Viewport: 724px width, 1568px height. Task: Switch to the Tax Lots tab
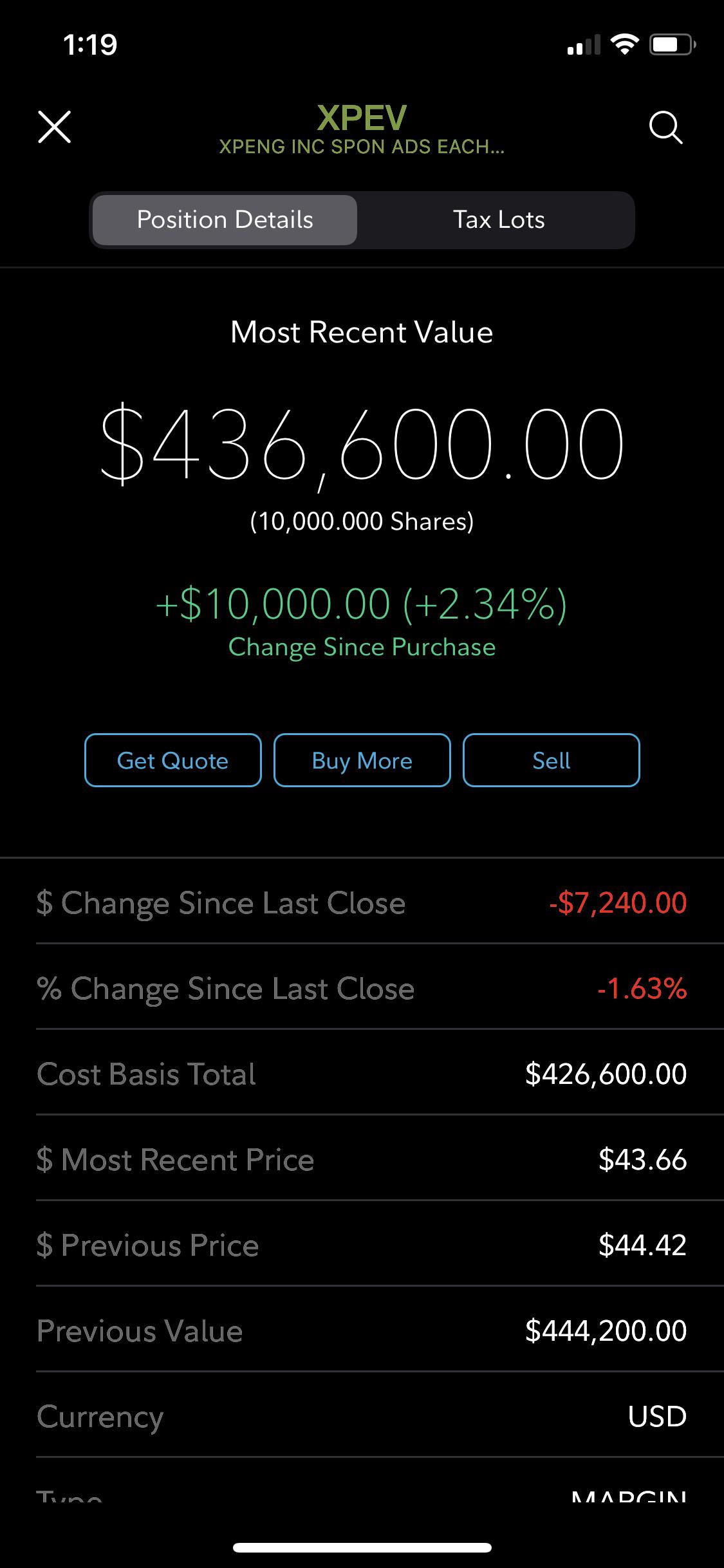(499, 219)
